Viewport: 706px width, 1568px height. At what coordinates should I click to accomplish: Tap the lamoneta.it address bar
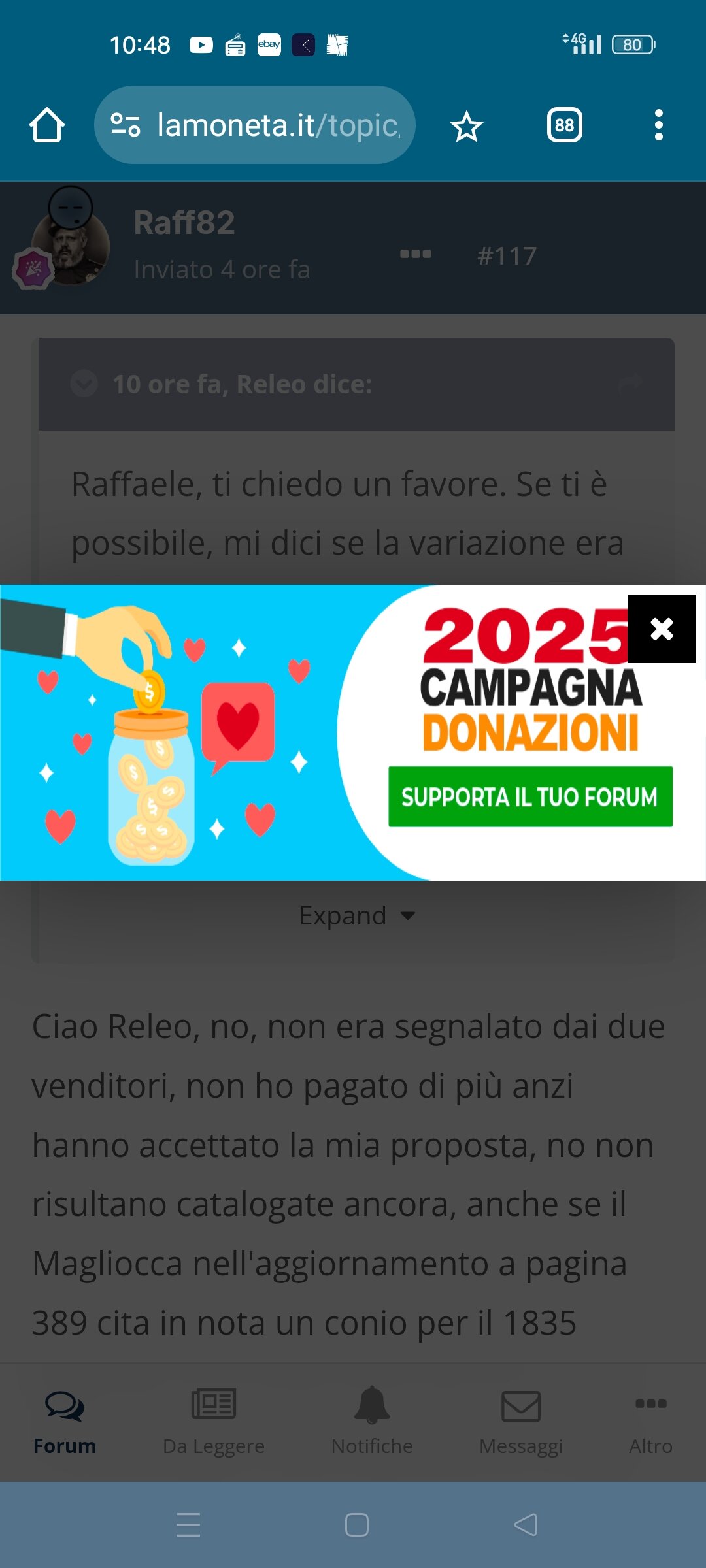255,125
